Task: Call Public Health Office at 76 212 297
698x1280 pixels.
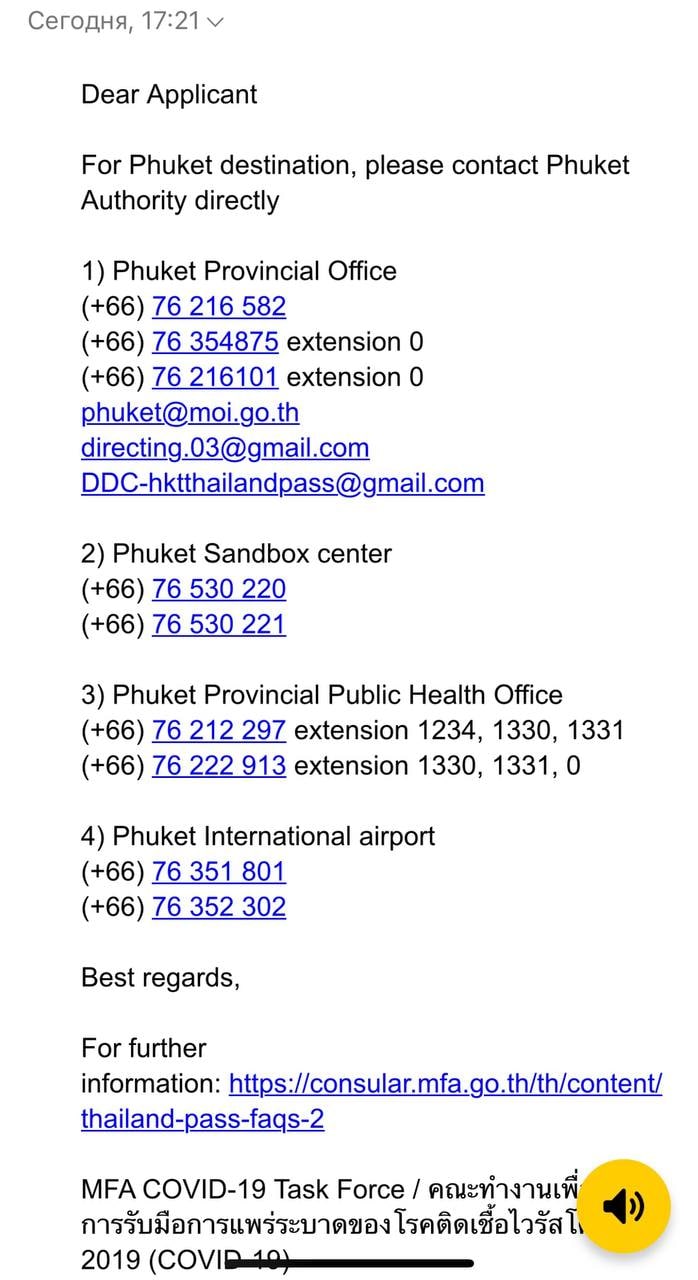Action: click(x=218, y=731)
